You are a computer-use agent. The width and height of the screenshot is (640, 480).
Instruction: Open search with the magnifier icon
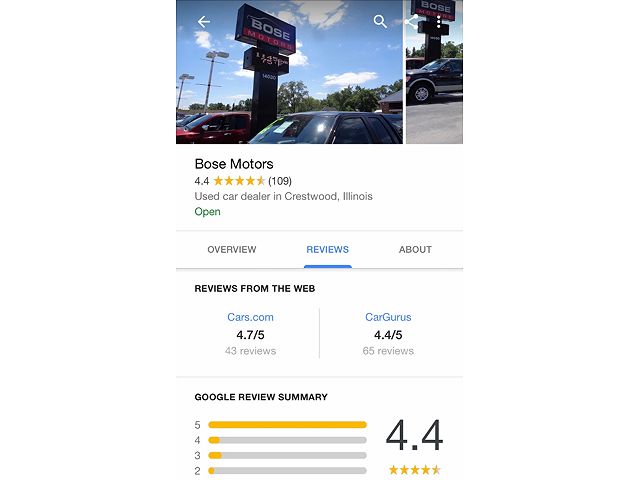[380, 21]
